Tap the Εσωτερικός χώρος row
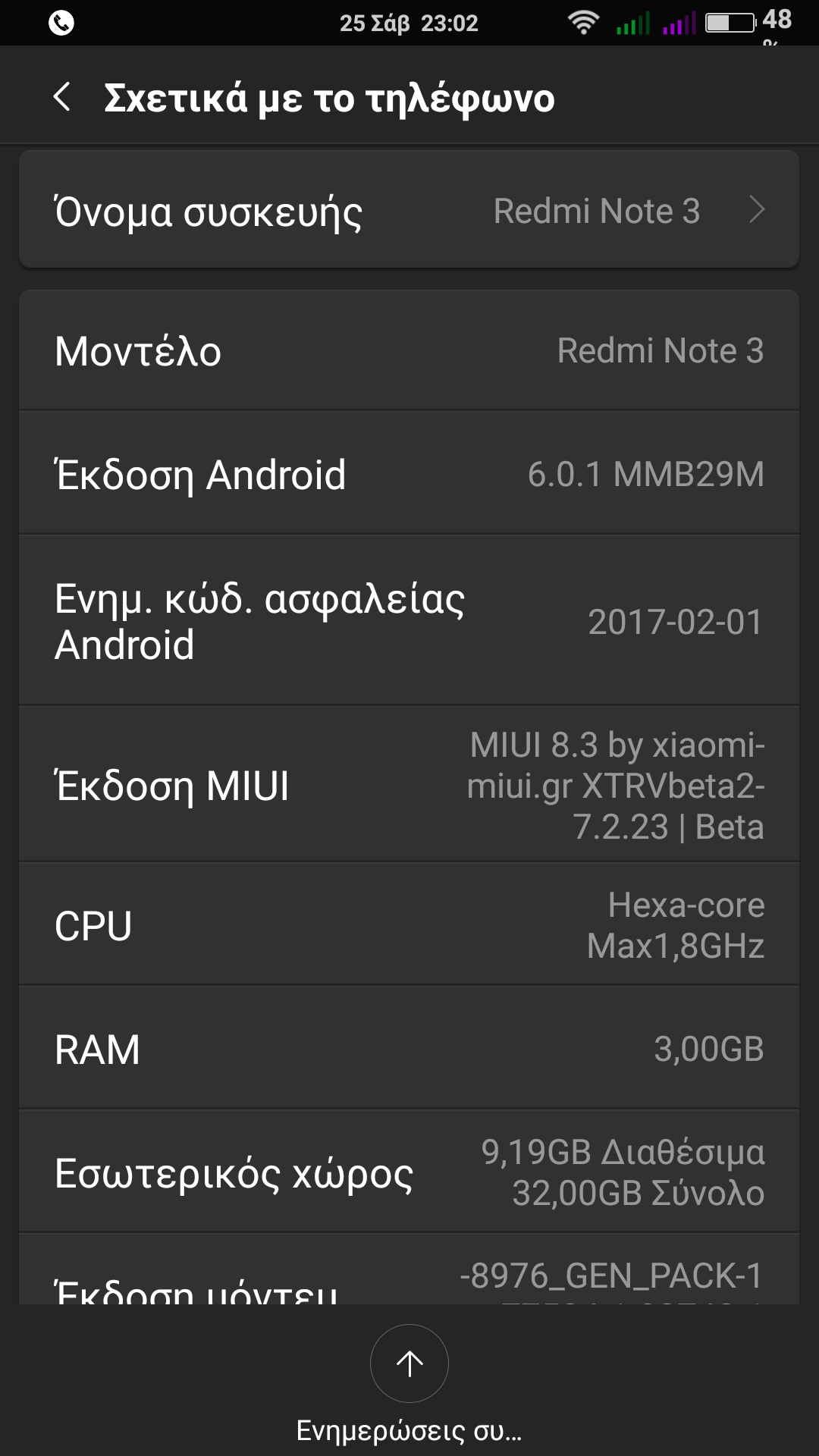The image size is (819, 1456). pyautogui.click(x=409, y=1172)
